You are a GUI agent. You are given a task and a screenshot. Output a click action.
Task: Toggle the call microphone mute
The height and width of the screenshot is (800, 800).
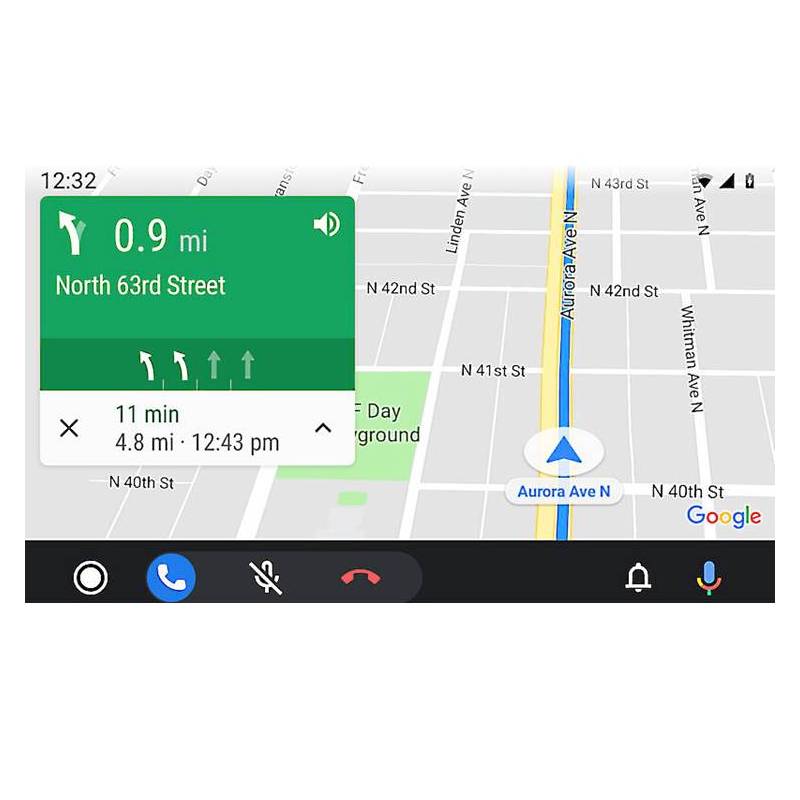[x=265, y=577]
